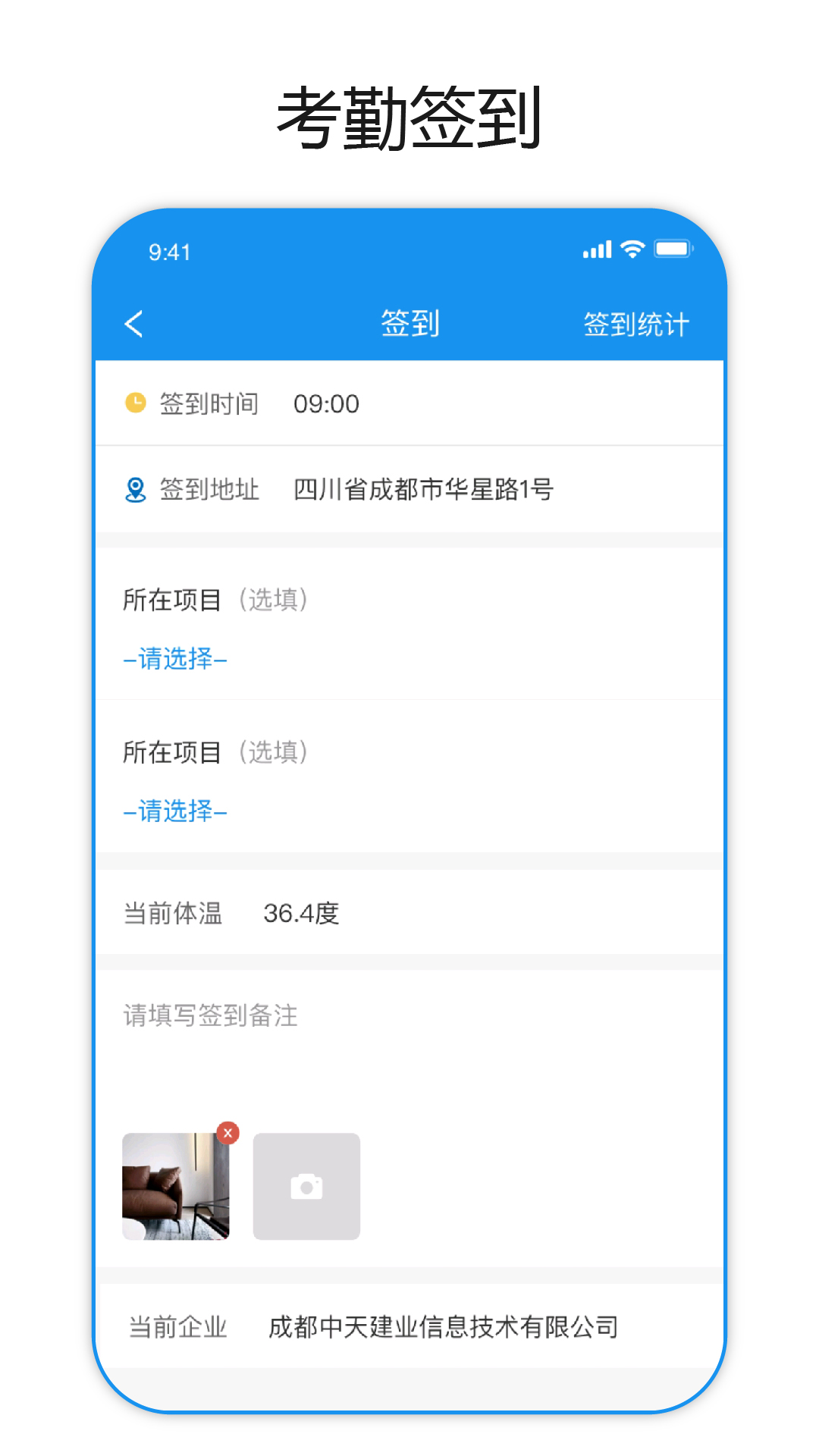Tap the red x to delete uploaded photo
This screenshot has width=819, height=1456.
[x=227, y=1133]
